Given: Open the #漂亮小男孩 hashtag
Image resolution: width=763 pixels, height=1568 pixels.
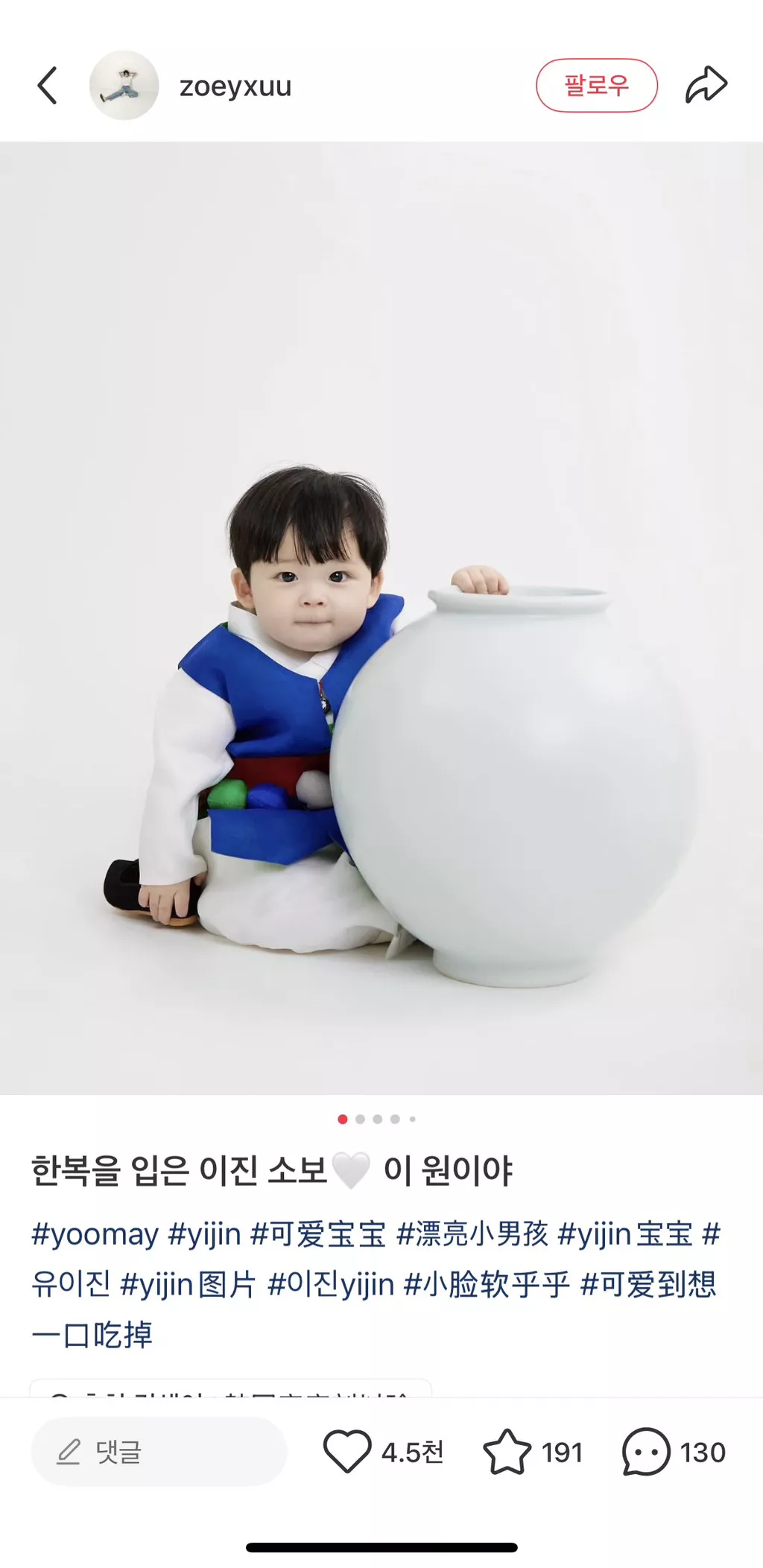Looking at the screenshot, I should coord(472,1235).
